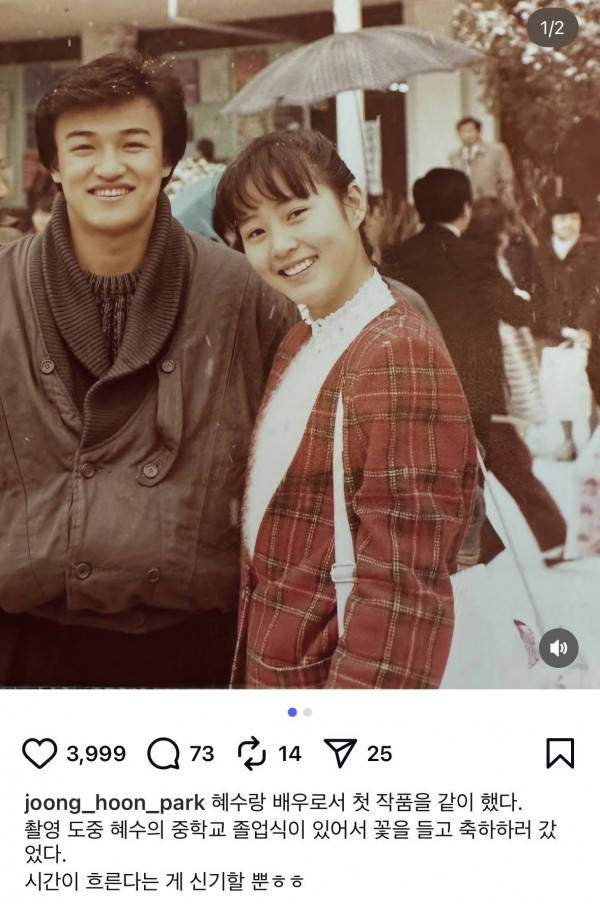Toggle sound with the speaker icon
The width and height of the screenshot is (600, 904).
[x=559, y=648]
